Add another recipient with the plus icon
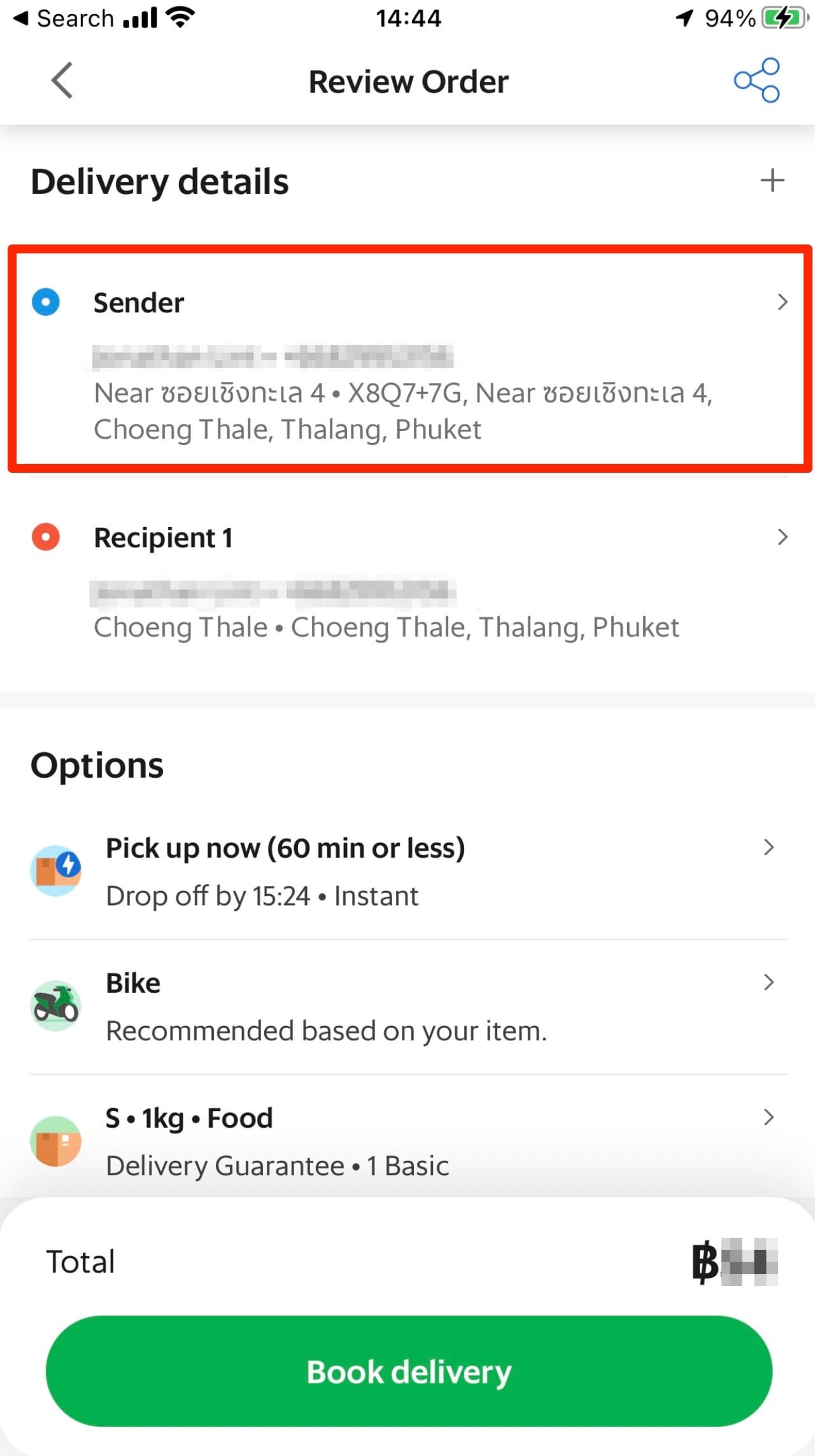This screenshot has height=1456, width=815. (772, 181)
